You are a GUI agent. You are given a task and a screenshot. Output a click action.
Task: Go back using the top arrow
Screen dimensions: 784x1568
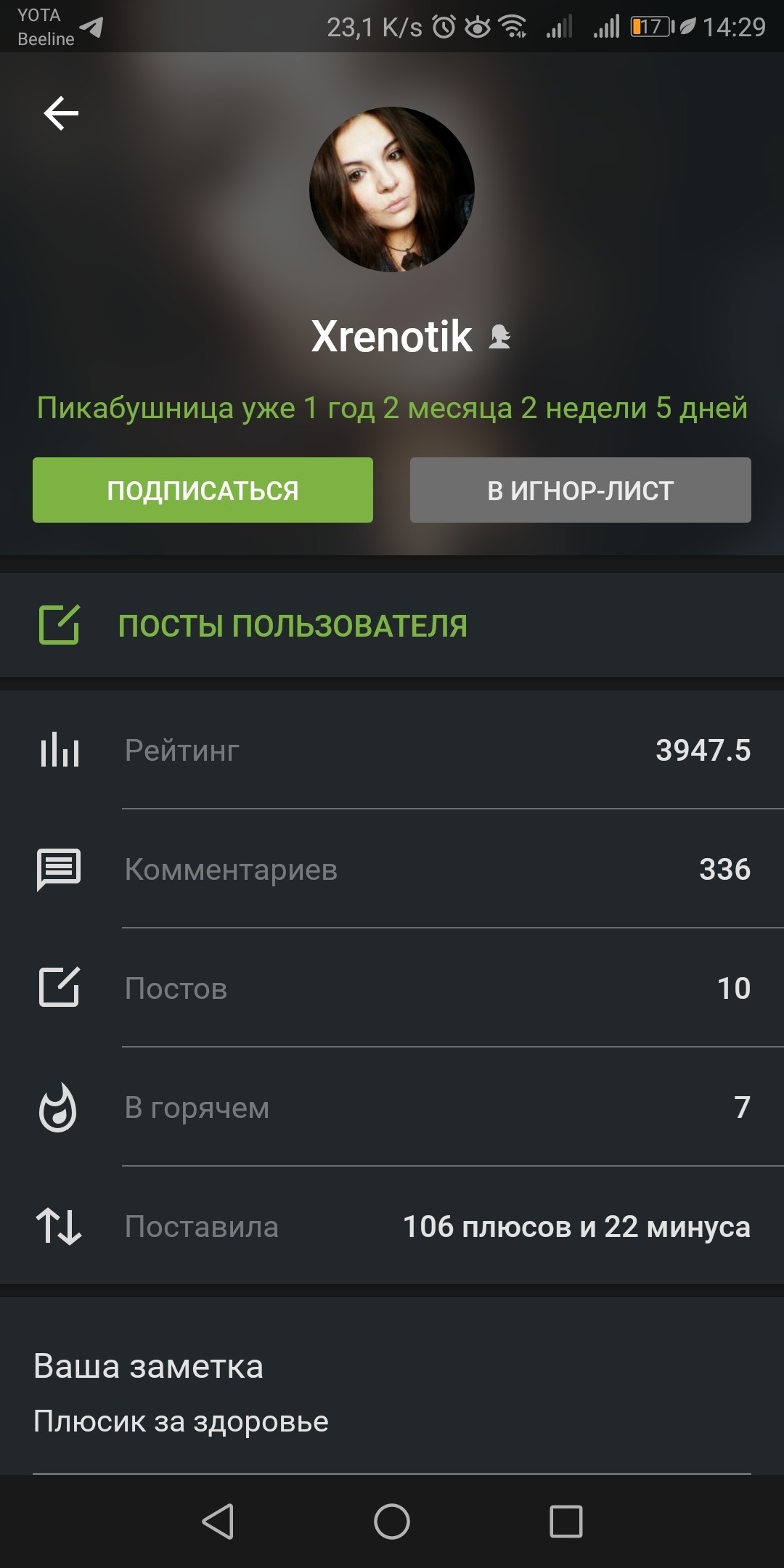[61, 114]
